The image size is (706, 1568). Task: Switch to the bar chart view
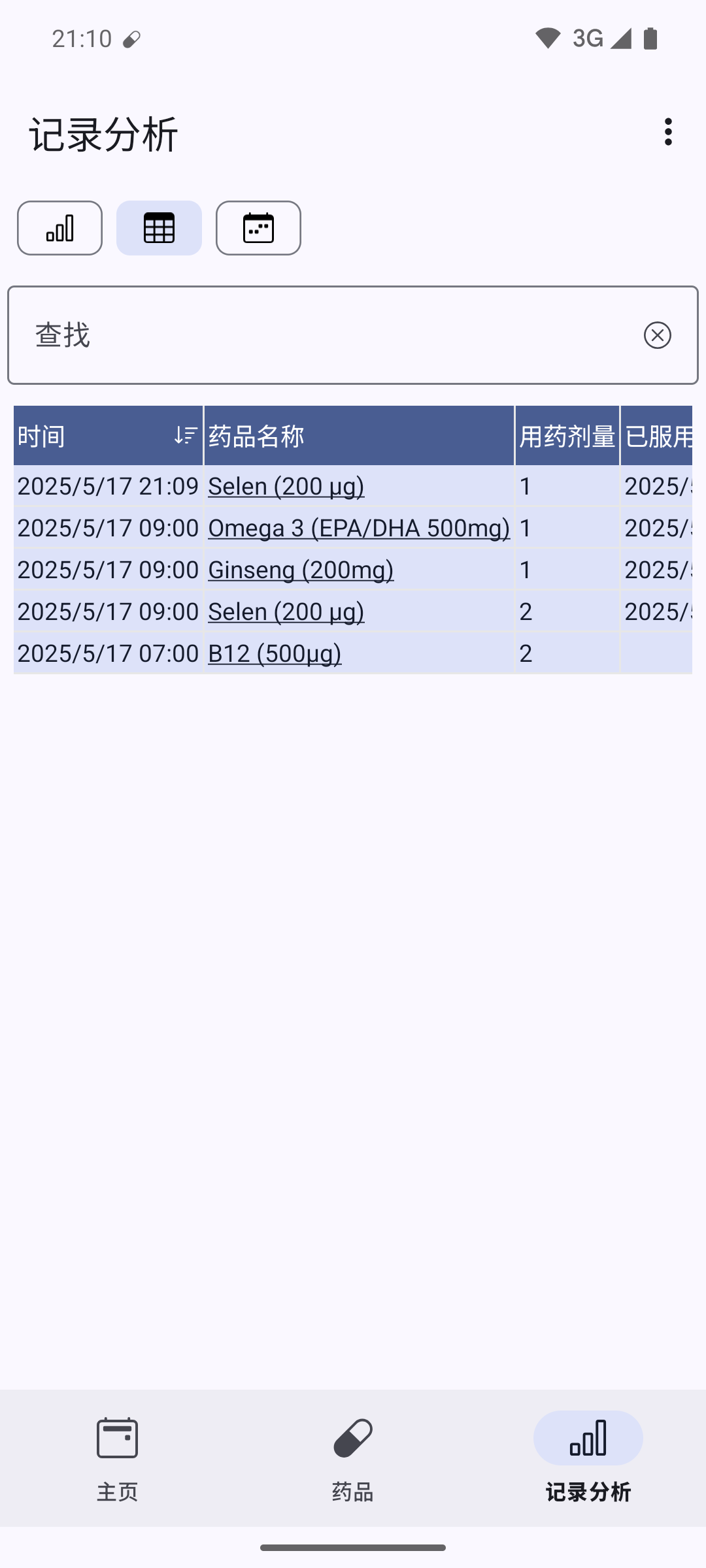tap(59, 228)
